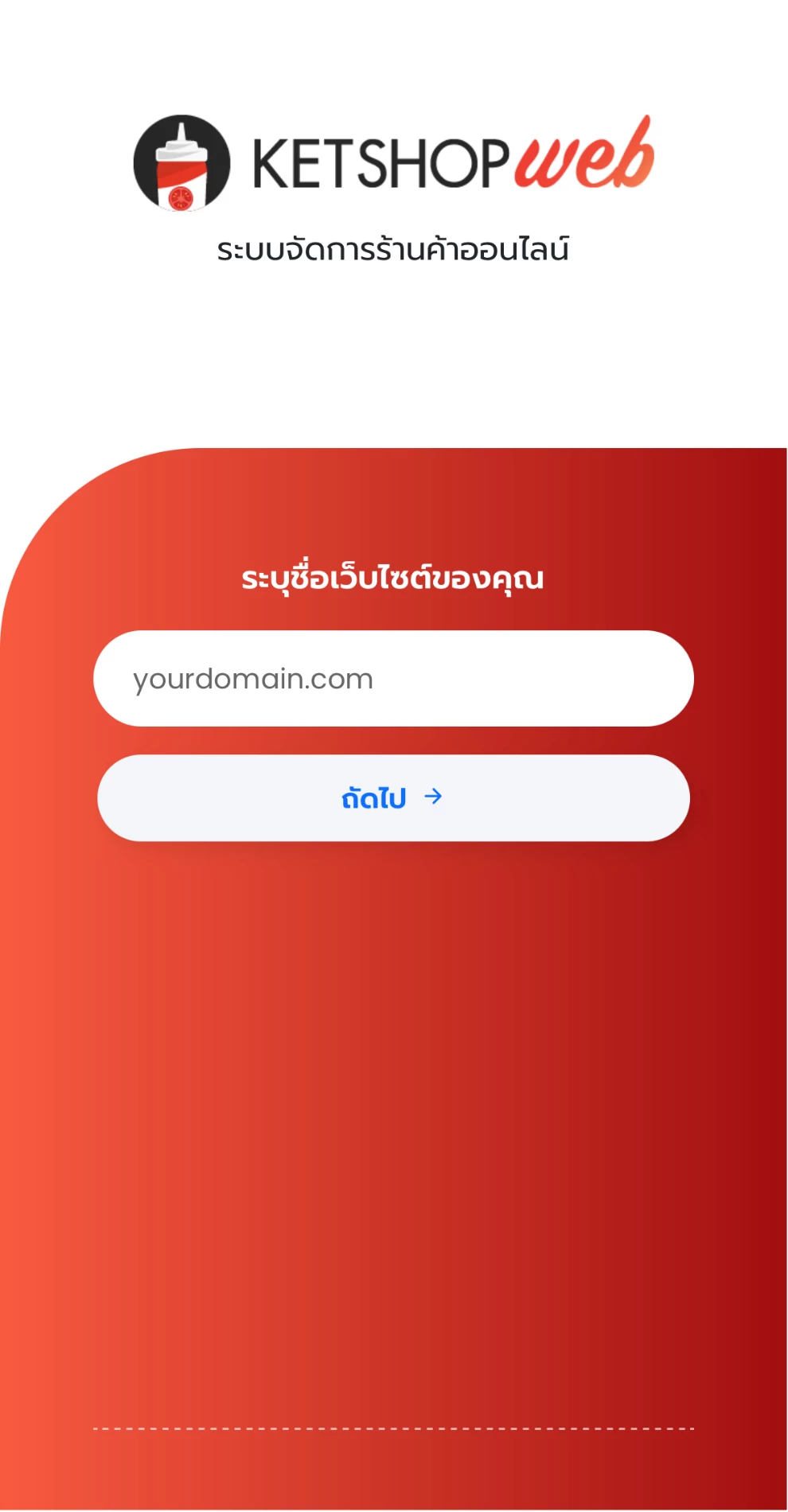Tap the ถัดไป next button

tap(393, 797)
